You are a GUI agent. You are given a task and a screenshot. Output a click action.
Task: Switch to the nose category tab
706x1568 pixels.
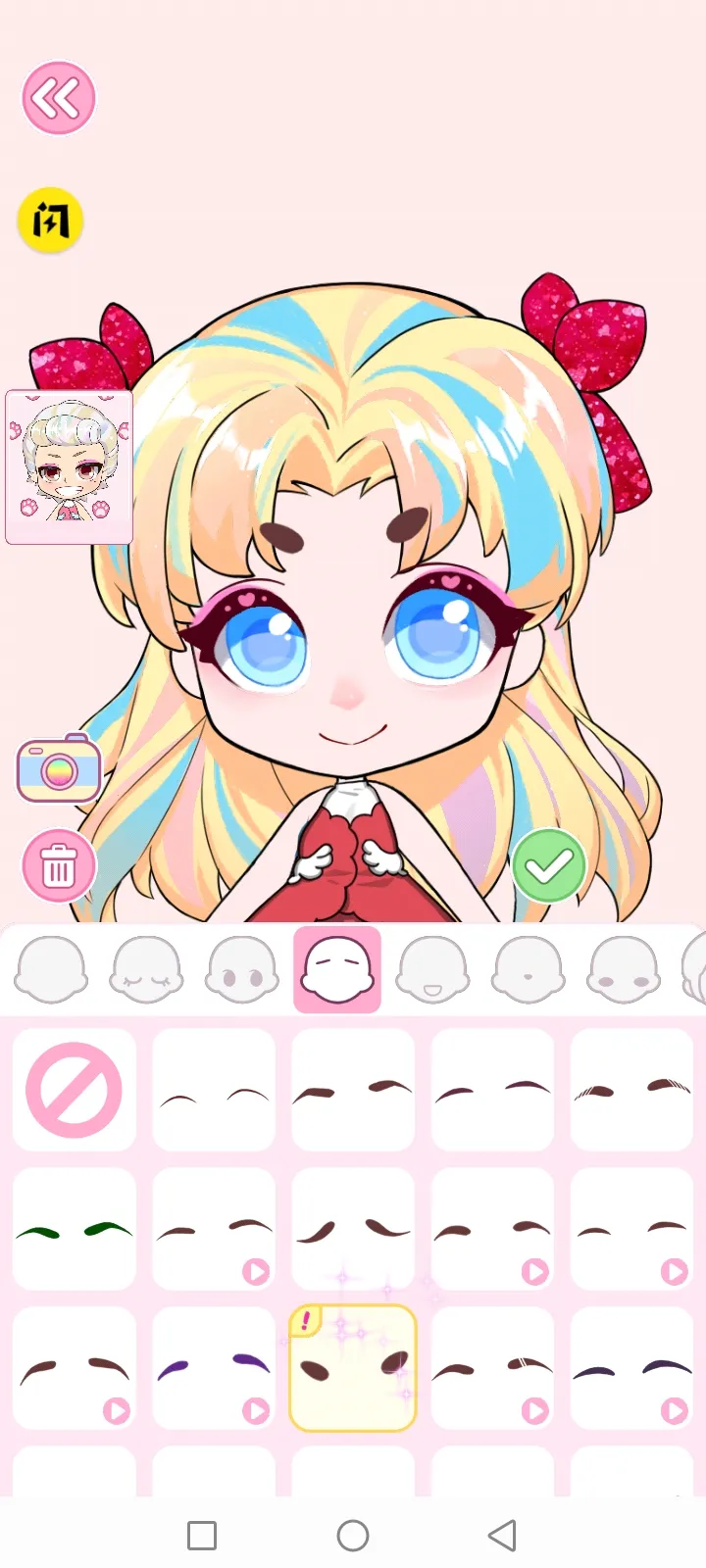pos(528,969)
